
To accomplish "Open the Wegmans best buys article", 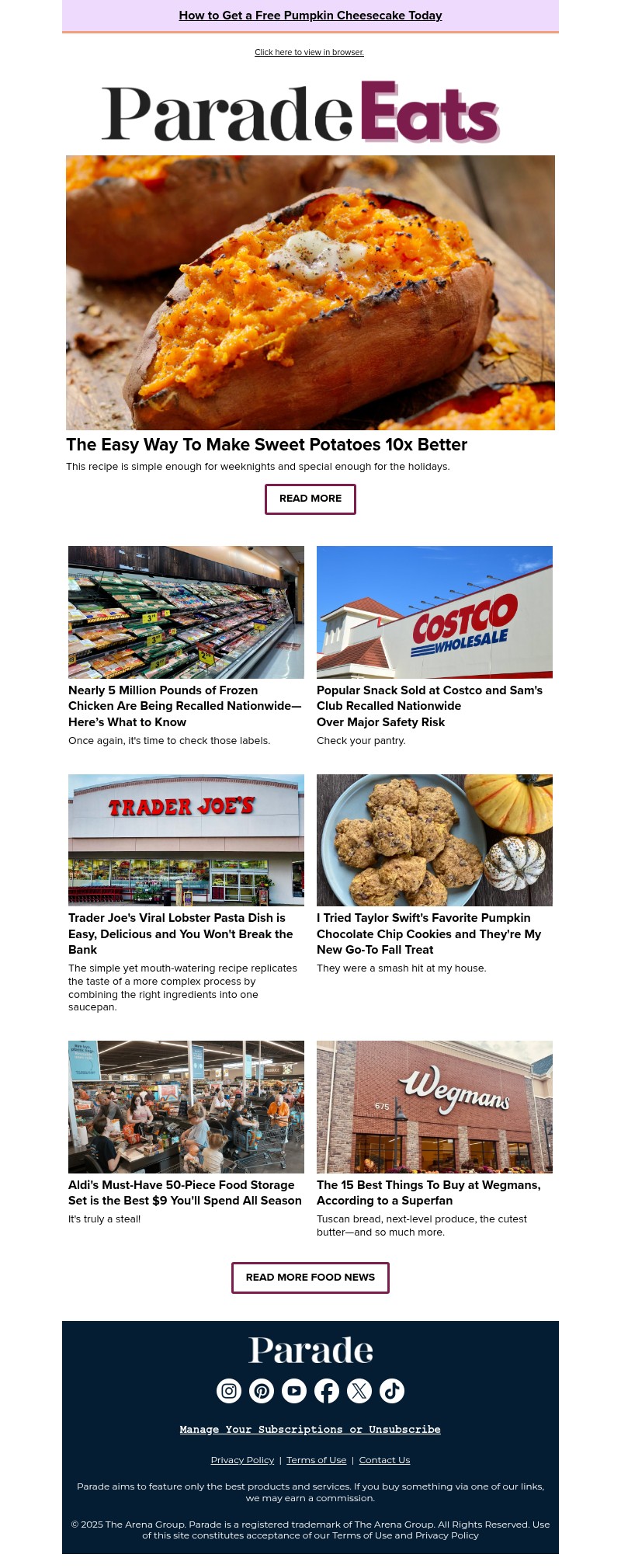I will click(x=428, y=1192).
